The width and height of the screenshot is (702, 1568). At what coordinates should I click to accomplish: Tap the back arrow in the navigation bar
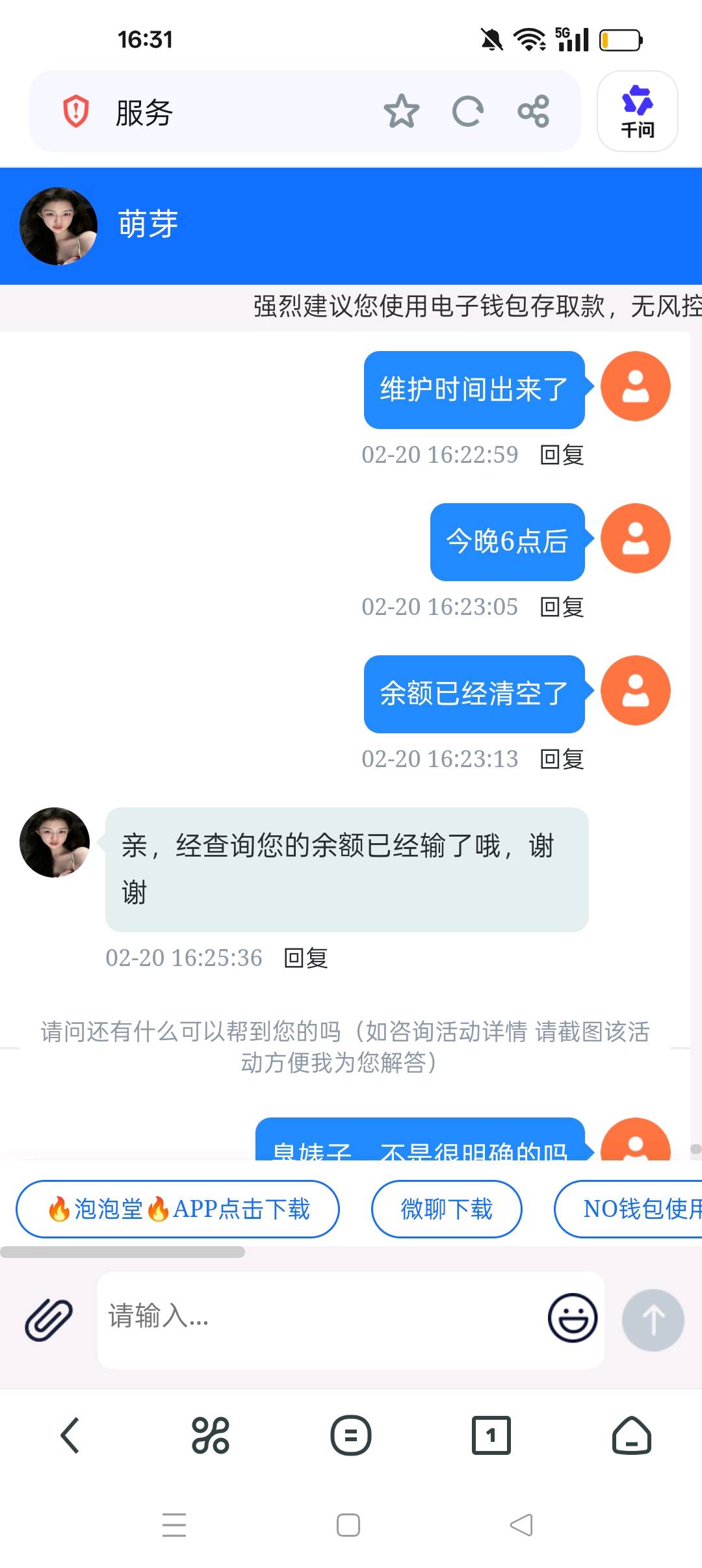point(70,1436)
